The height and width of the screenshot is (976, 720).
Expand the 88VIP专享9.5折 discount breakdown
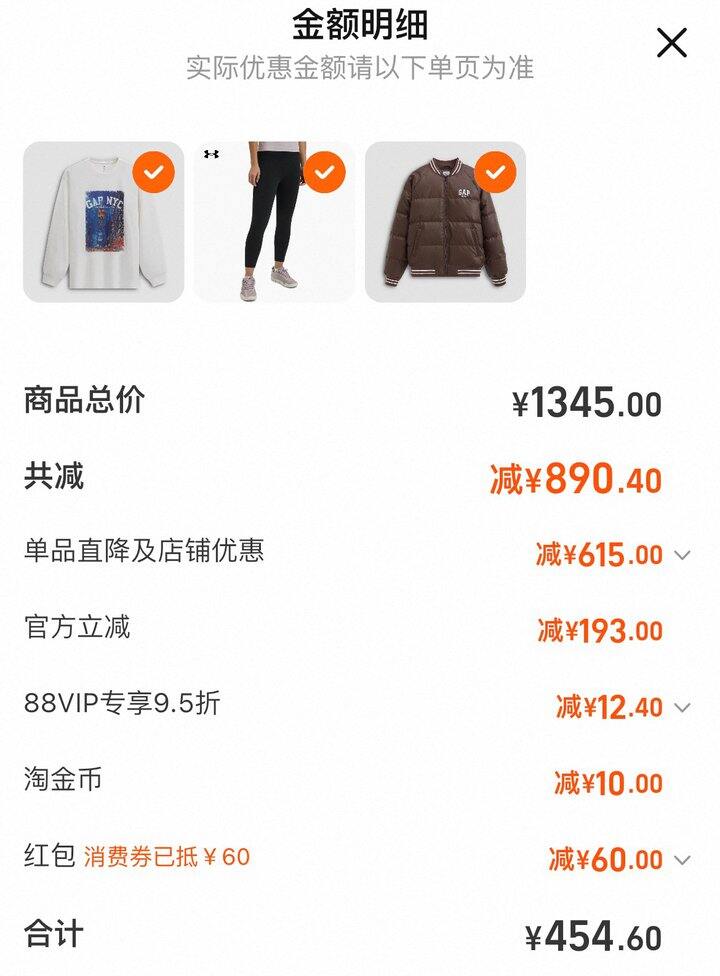(x=683, y=708)
